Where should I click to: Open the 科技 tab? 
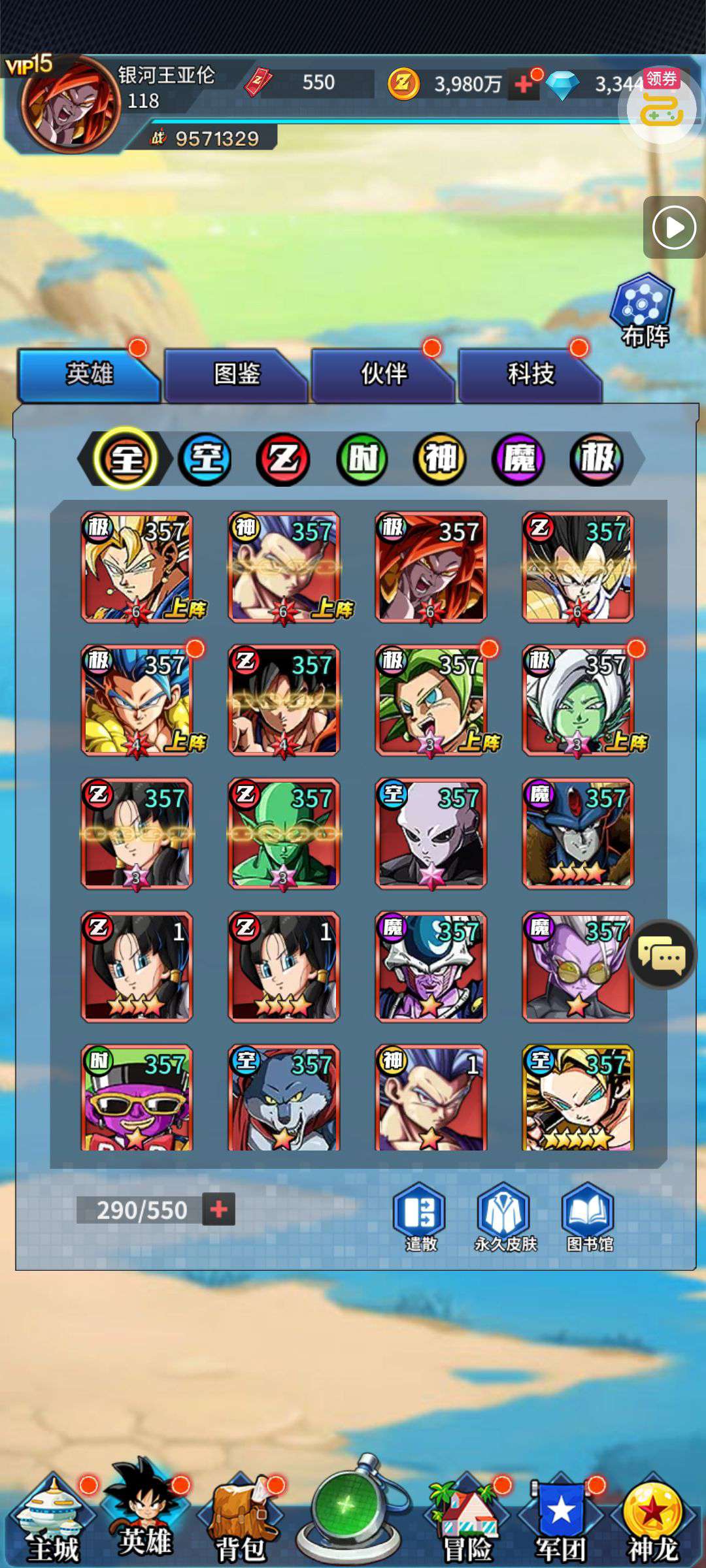tap(531, 374)
